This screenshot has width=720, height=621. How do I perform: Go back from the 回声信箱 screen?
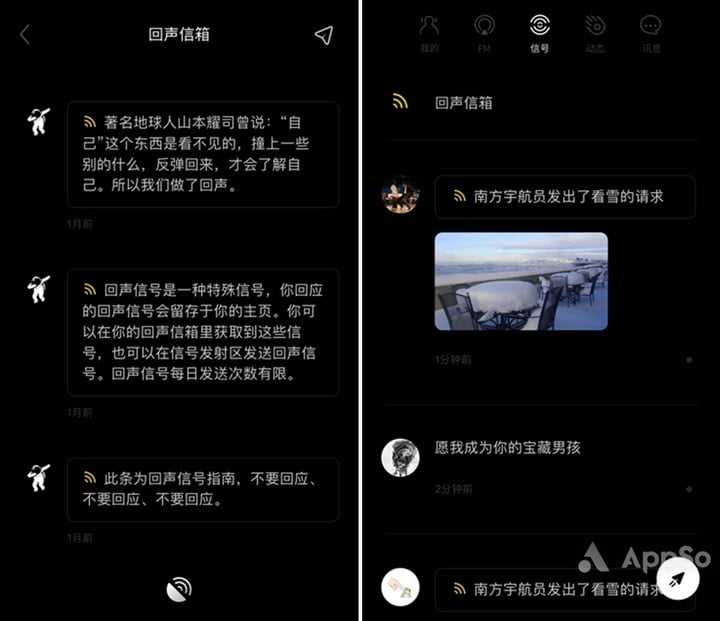[x=25, y=35]
